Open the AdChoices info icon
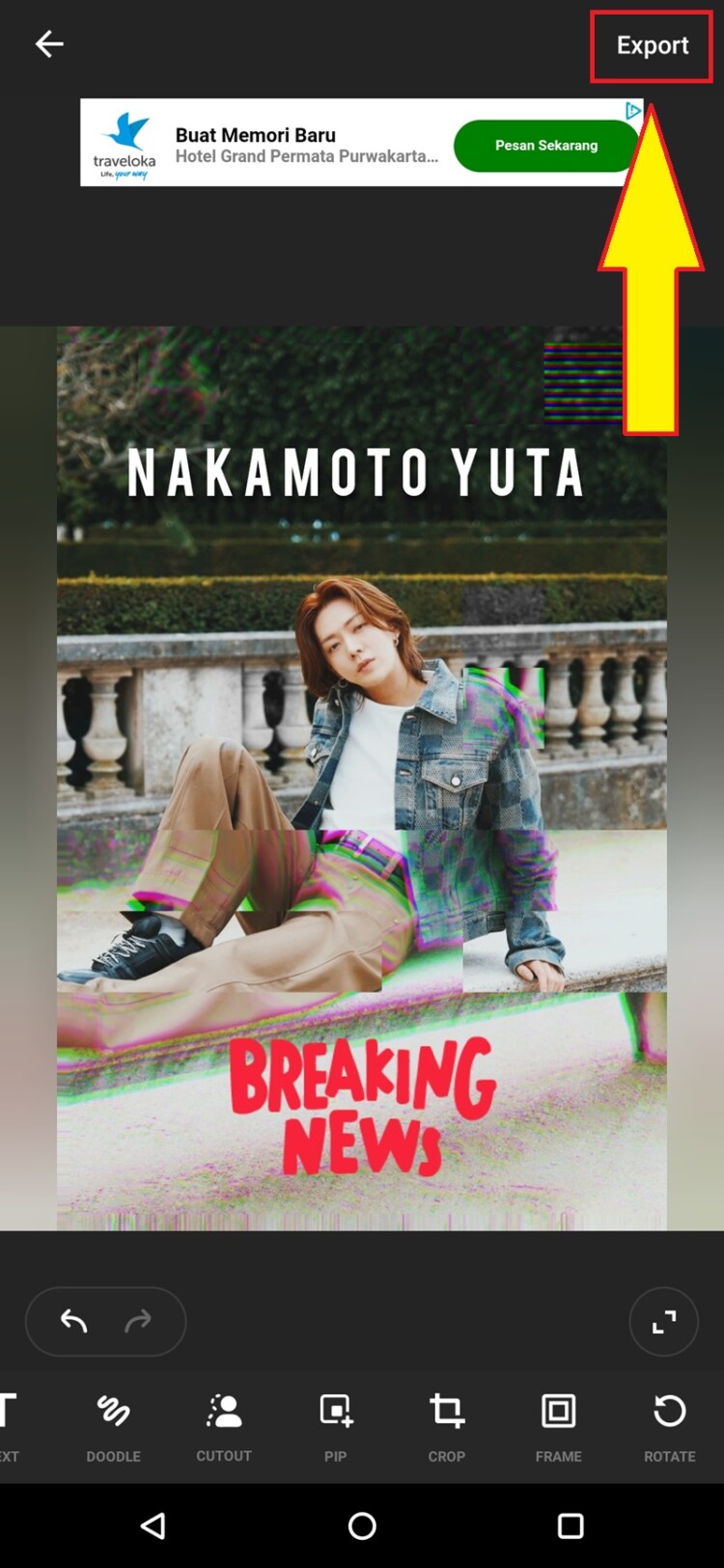Screen dimensions: 724x1568 point(632,110)
